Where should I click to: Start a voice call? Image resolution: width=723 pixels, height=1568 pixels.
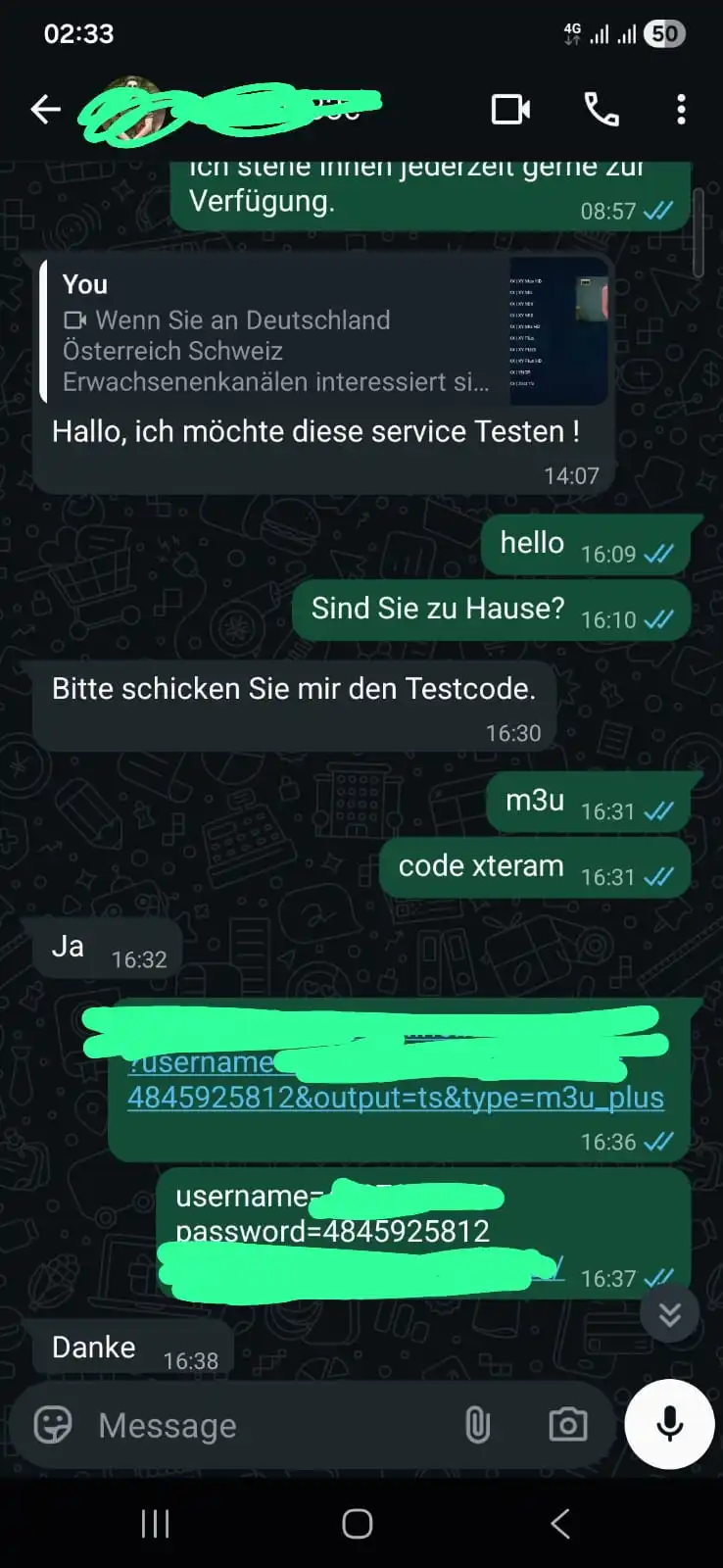click(x=601, y=109)
